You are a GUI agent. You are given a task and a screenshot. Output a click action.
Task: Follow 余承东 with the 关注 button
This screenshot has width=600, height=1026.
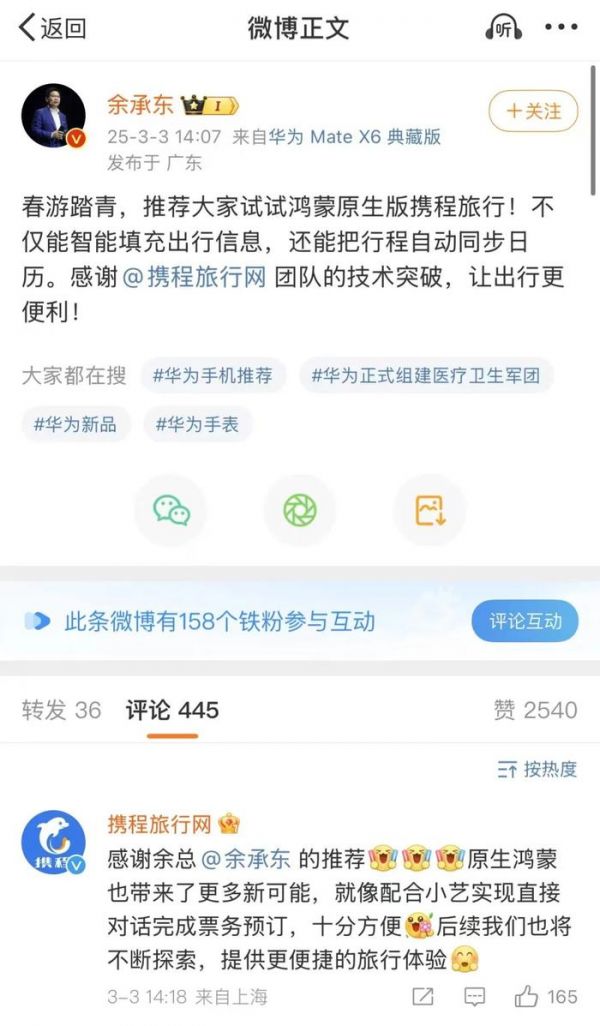(533, 111)
